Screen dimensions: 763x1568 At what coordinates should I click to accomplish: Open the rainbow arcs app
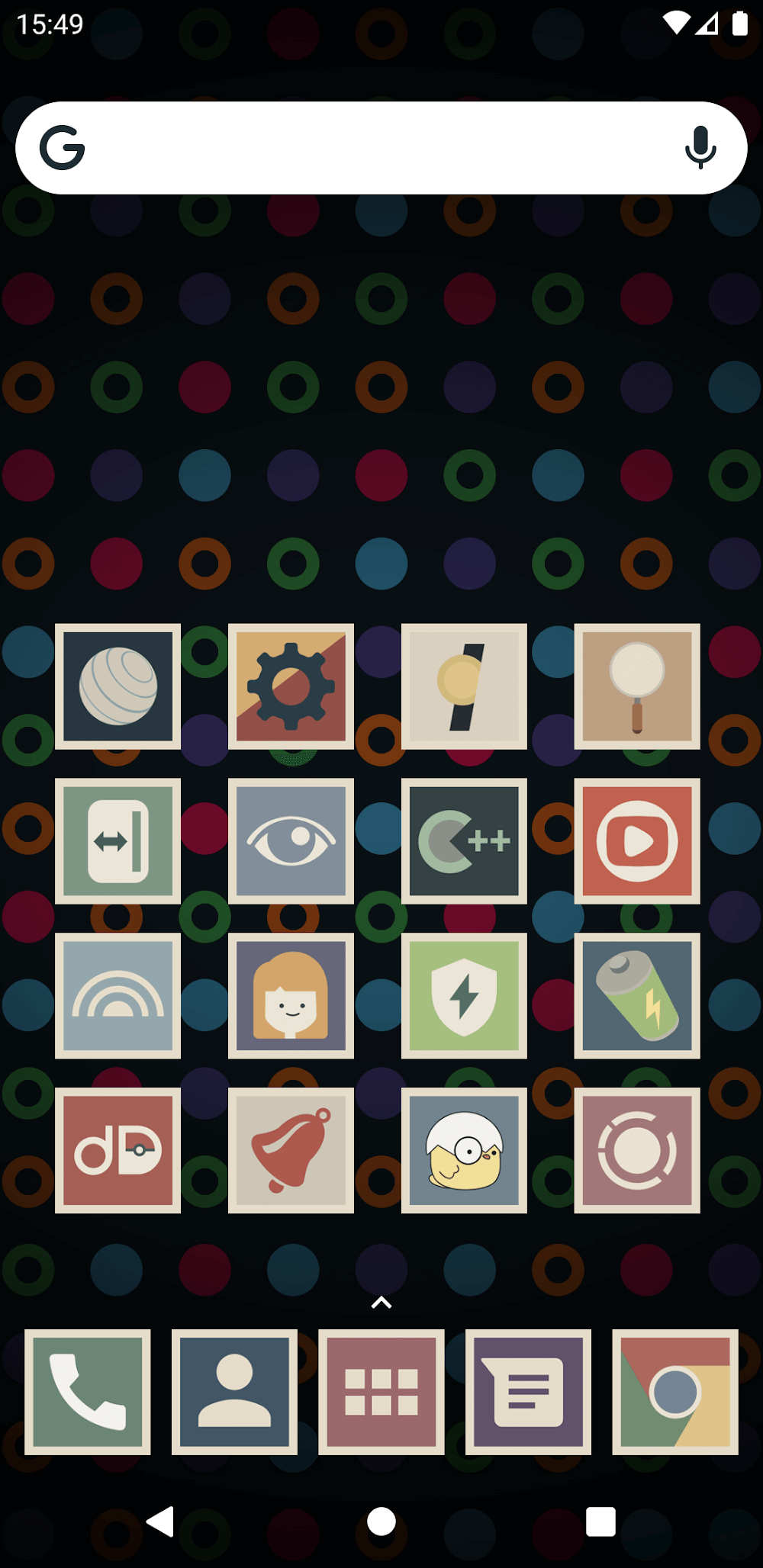(118, 996)
